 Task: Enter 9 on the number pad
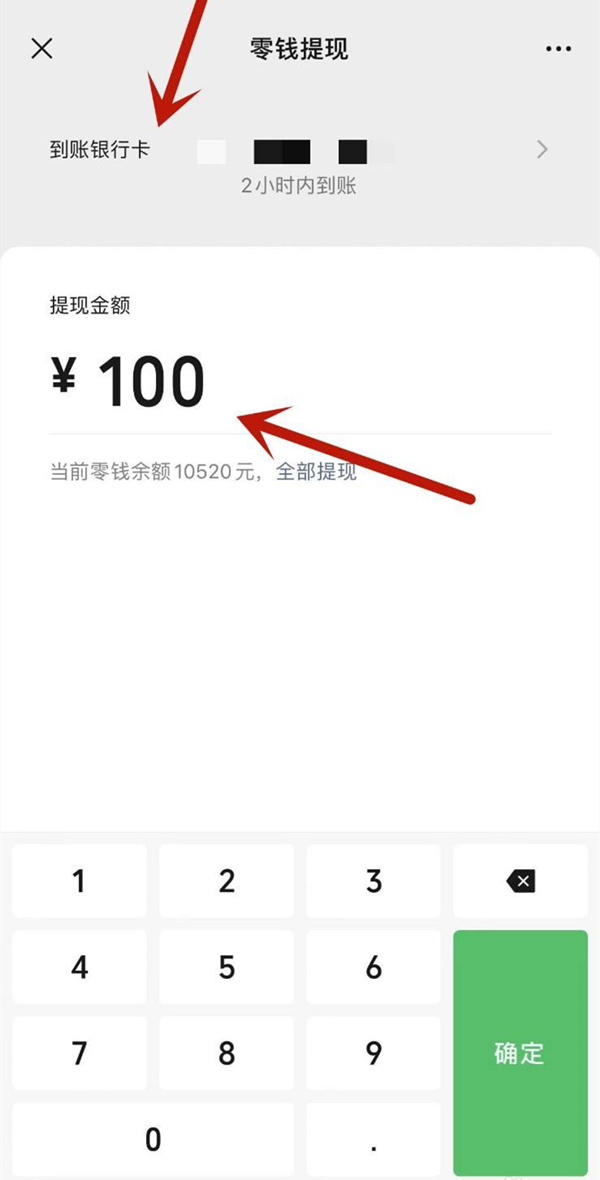pos(374,1053)
